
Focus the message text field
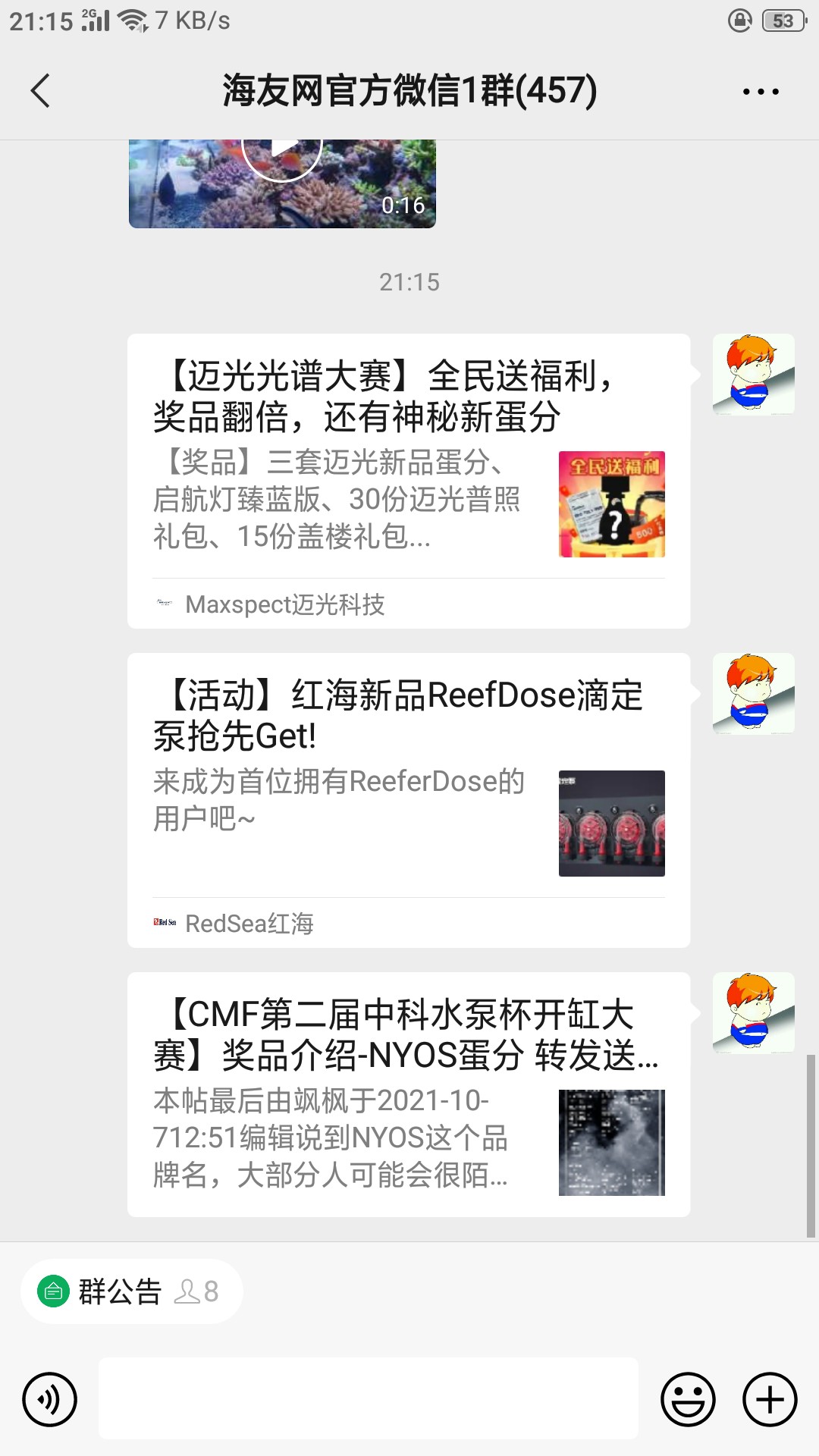(368, 1399)
